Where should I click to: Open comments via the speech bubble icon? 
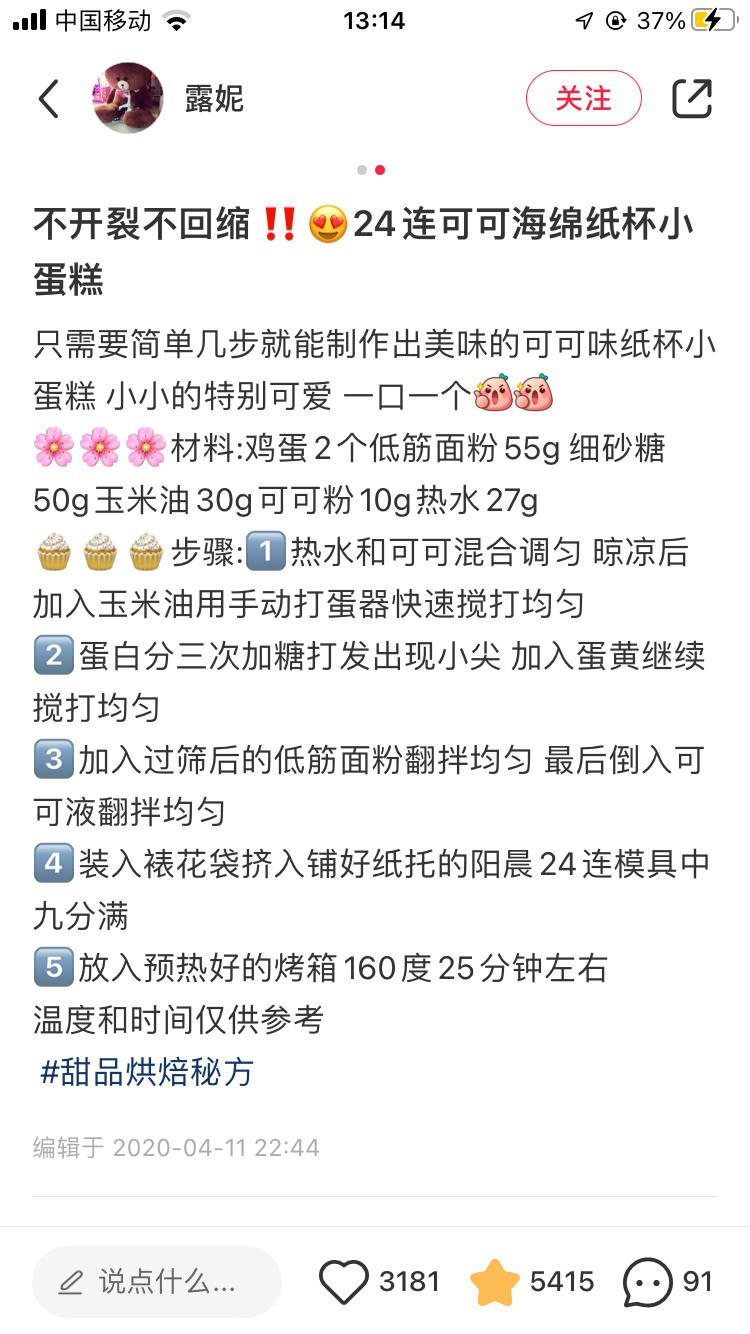click(650, 1281)
